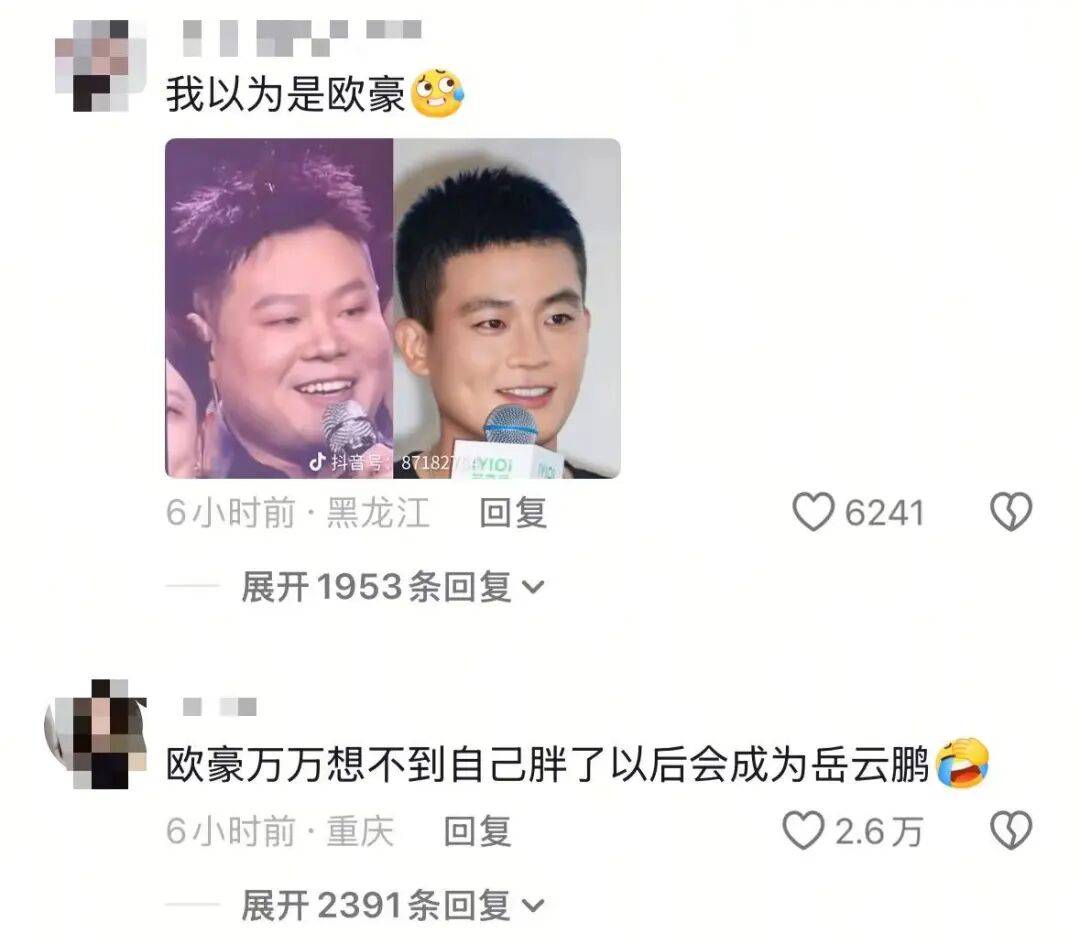Like the comment with 2.6万 likes
Screen dimensions: 1080x944
(802, 831)
